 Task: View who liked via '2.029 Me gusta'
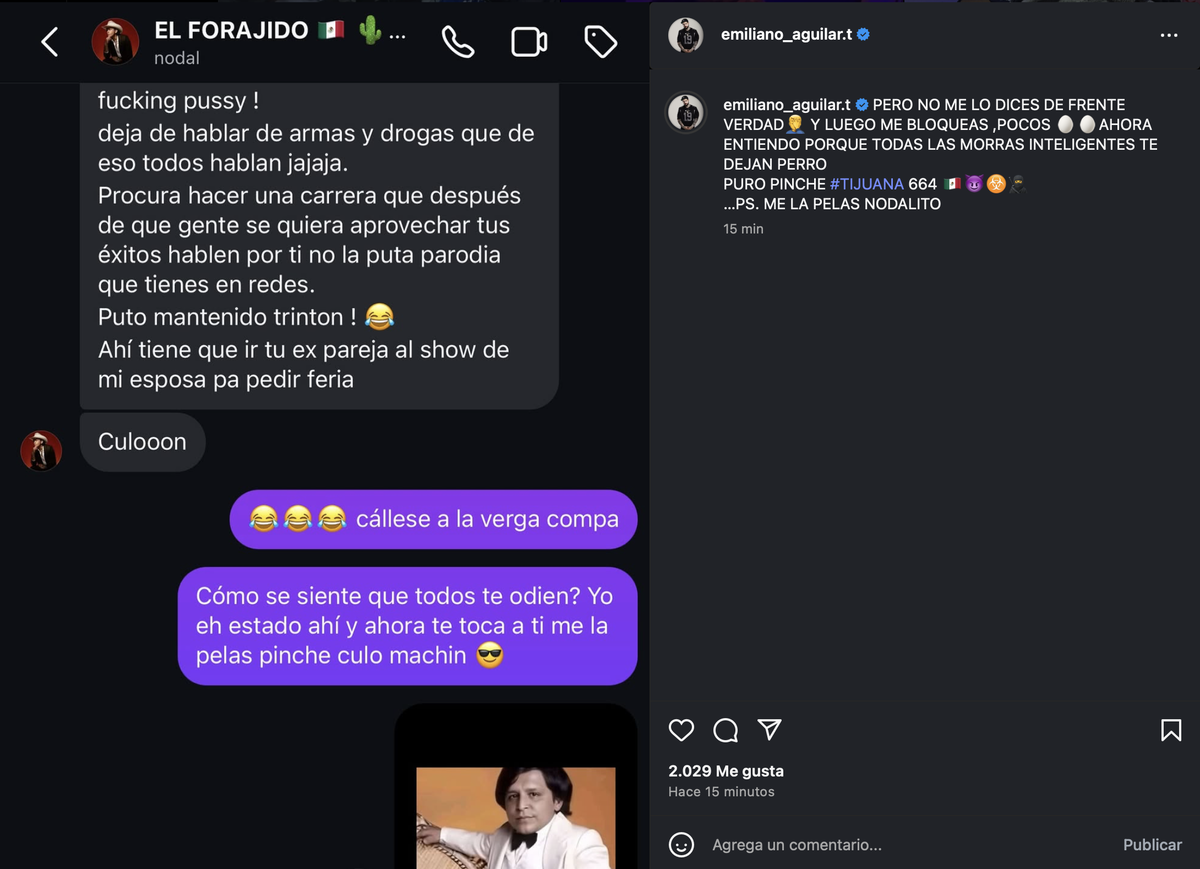pos(726,771)
